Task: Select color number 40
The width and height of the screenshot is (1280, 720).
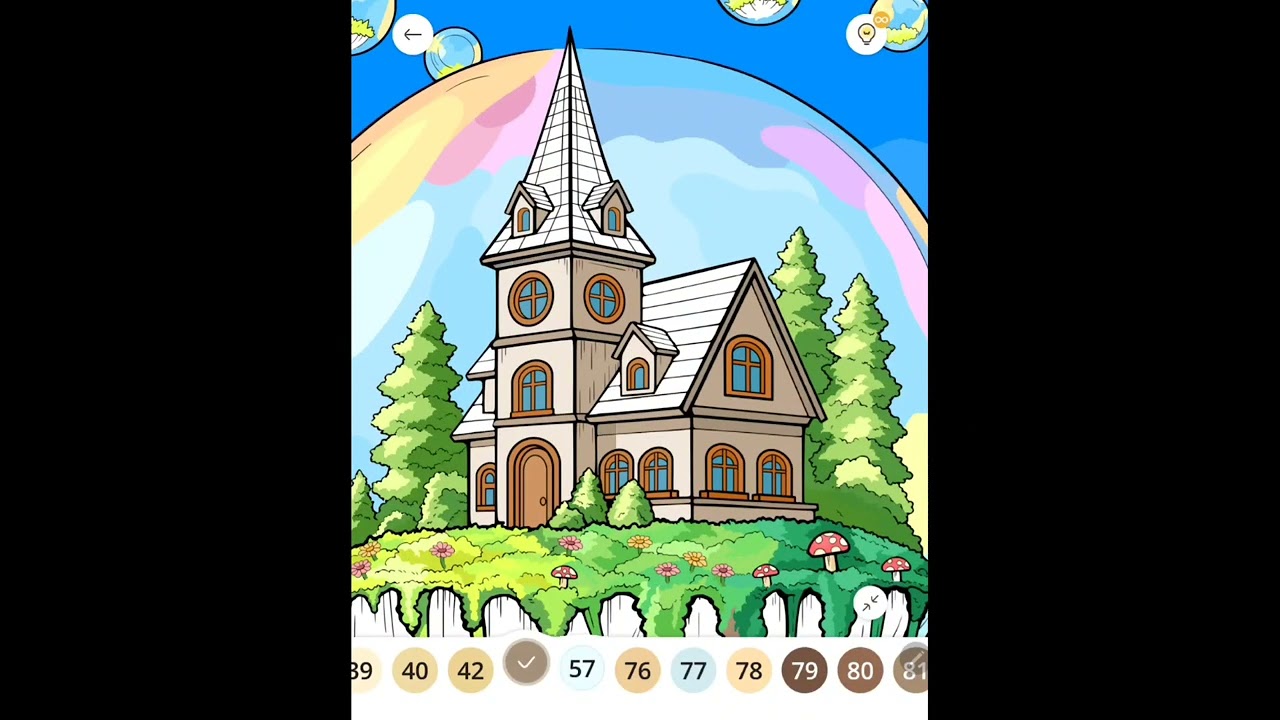Action: (x=415, y=671)
